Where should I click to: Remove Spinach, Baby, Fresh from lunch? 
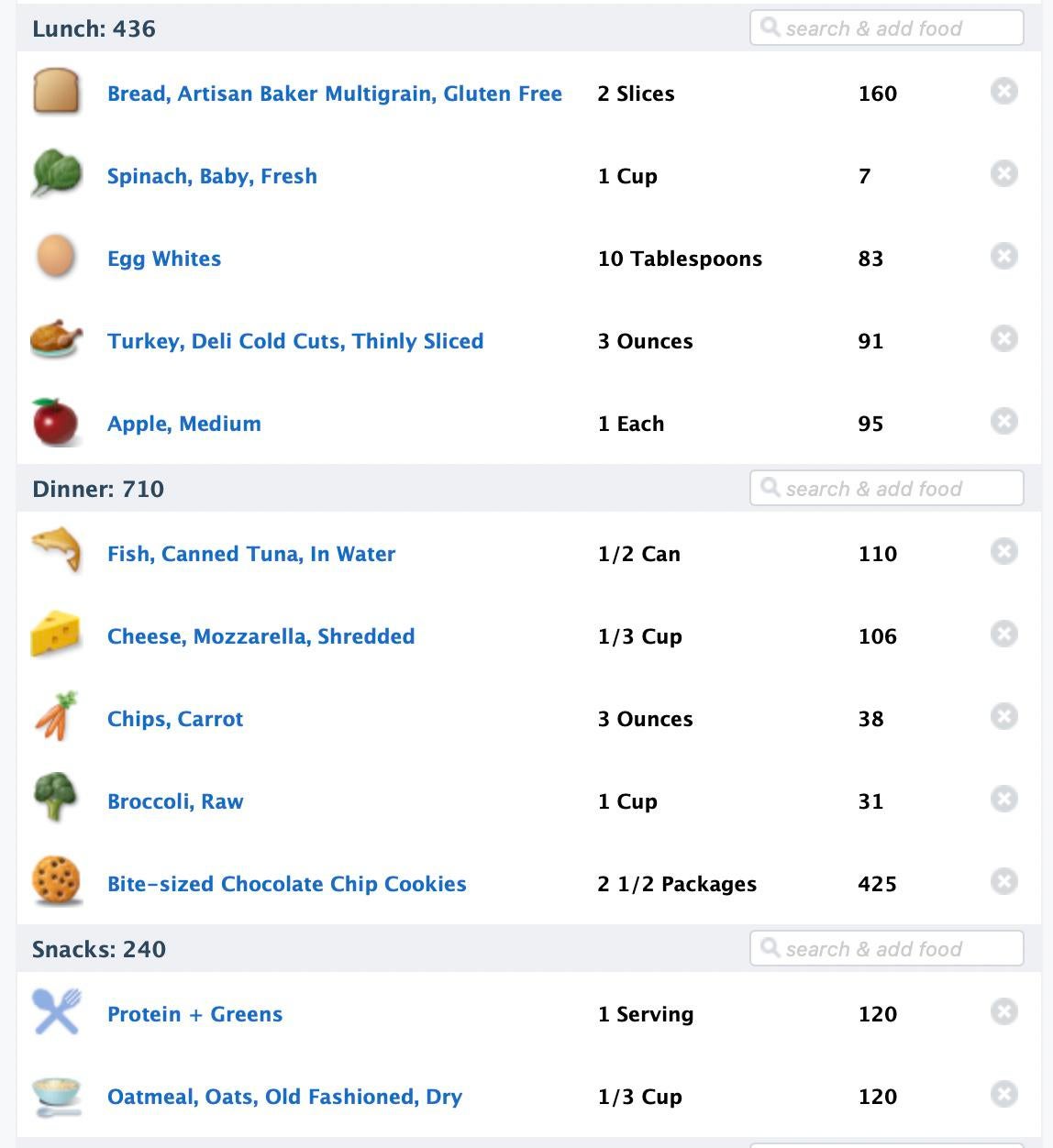pos(1004,174)
